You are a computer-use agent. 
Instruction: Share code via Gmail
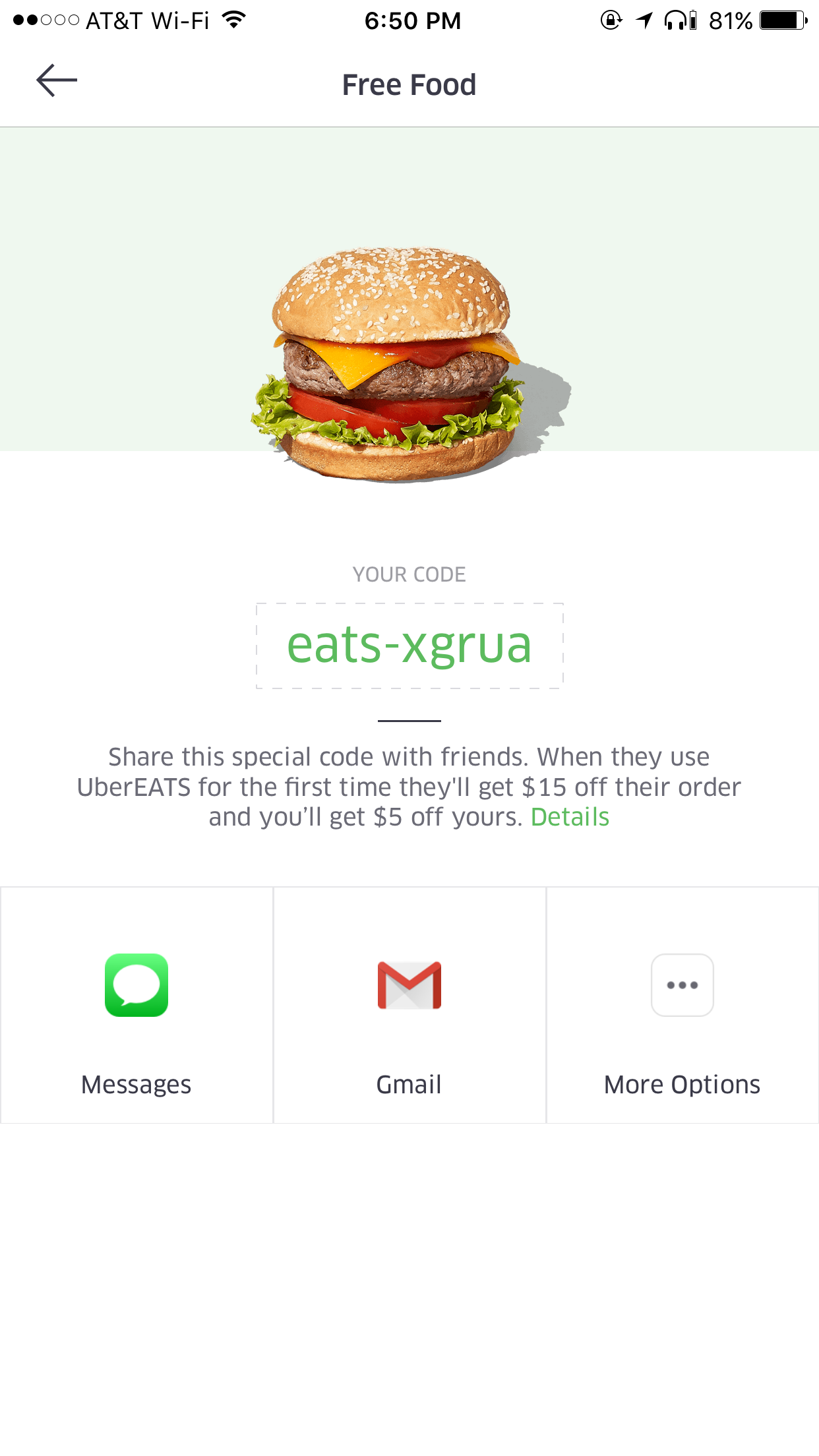[x=409, y=1006]
